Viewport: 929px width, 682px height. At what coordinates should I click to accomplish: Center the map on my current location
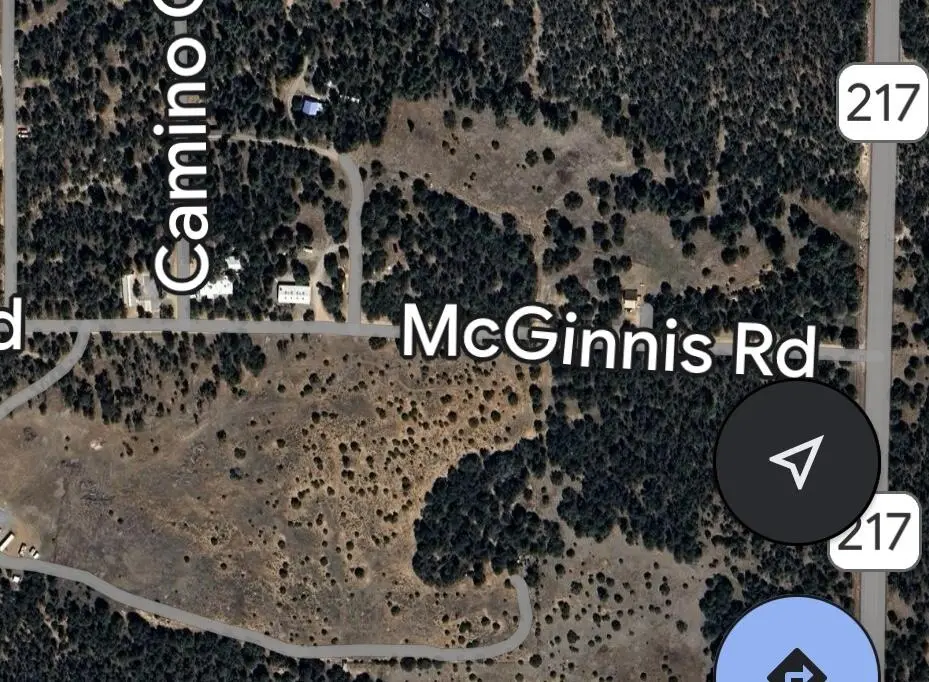pyautogui.click(x=797, y=461)
